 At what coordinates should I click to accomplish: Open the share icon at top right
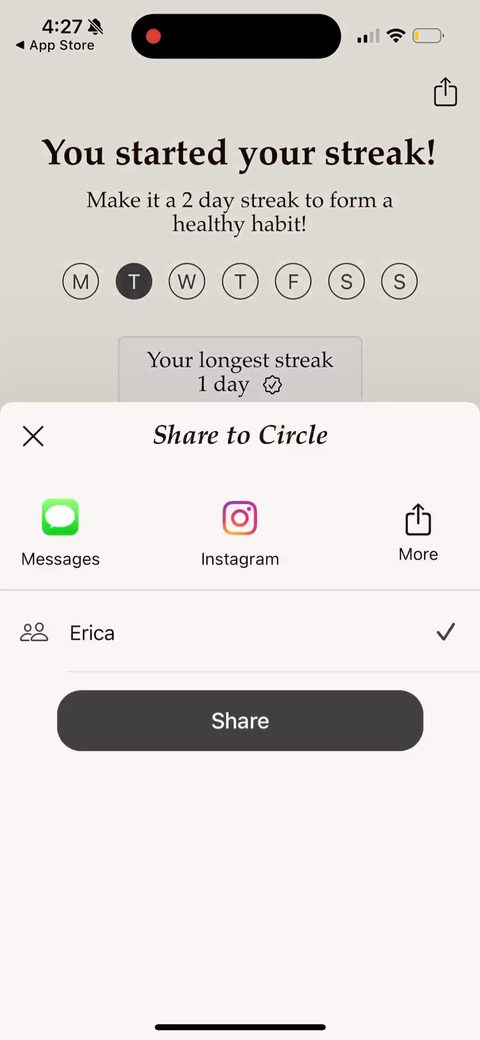click(x=446, y=92)
